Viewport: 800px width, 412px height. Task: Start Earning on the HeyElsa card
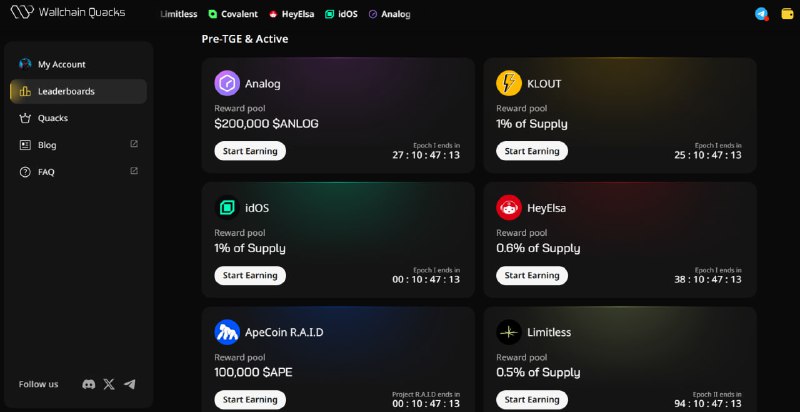coord(531,275)
